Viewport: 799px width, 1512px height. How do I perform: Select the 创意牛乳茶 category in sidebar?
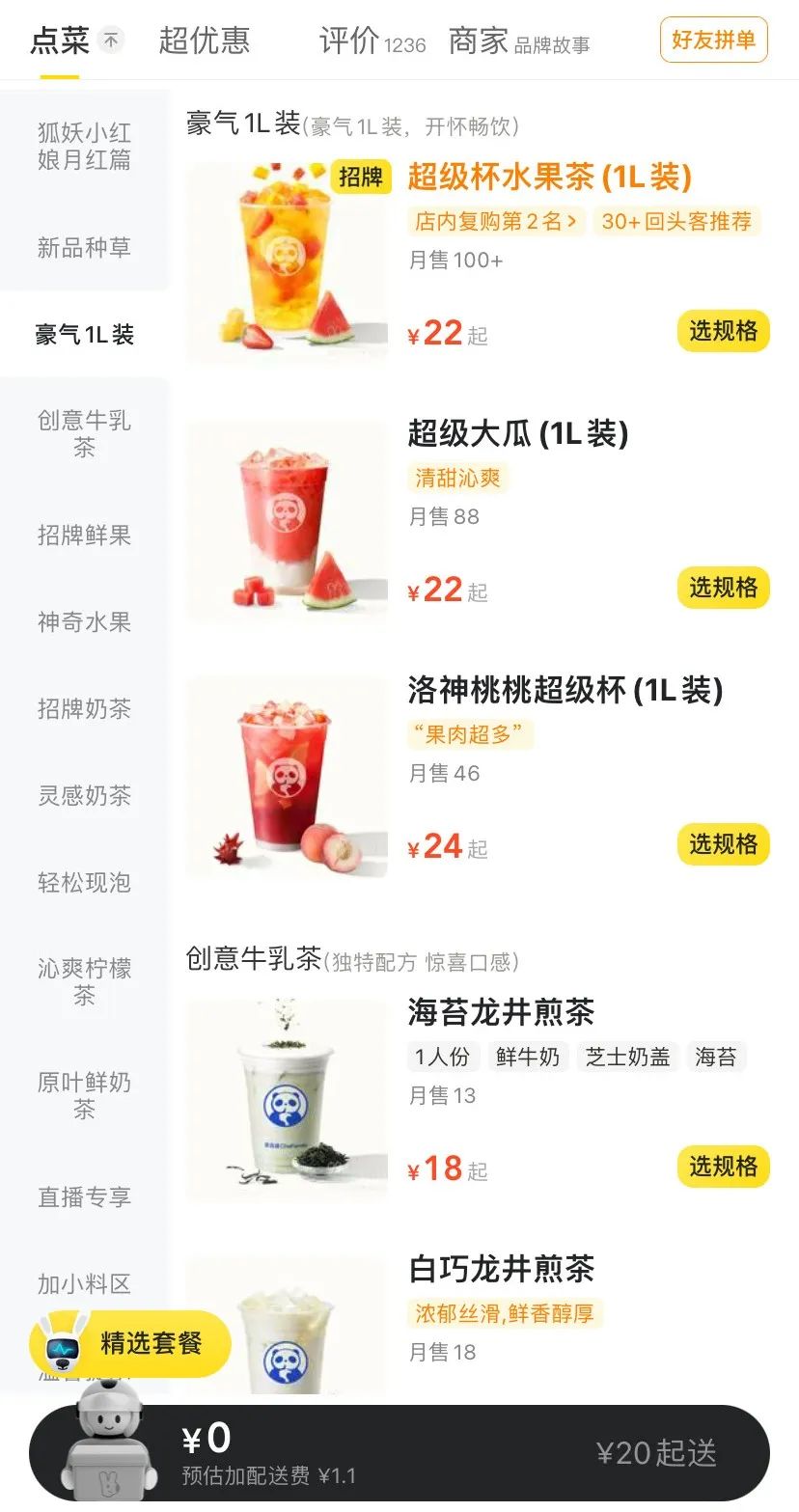(x=84, y=434)
